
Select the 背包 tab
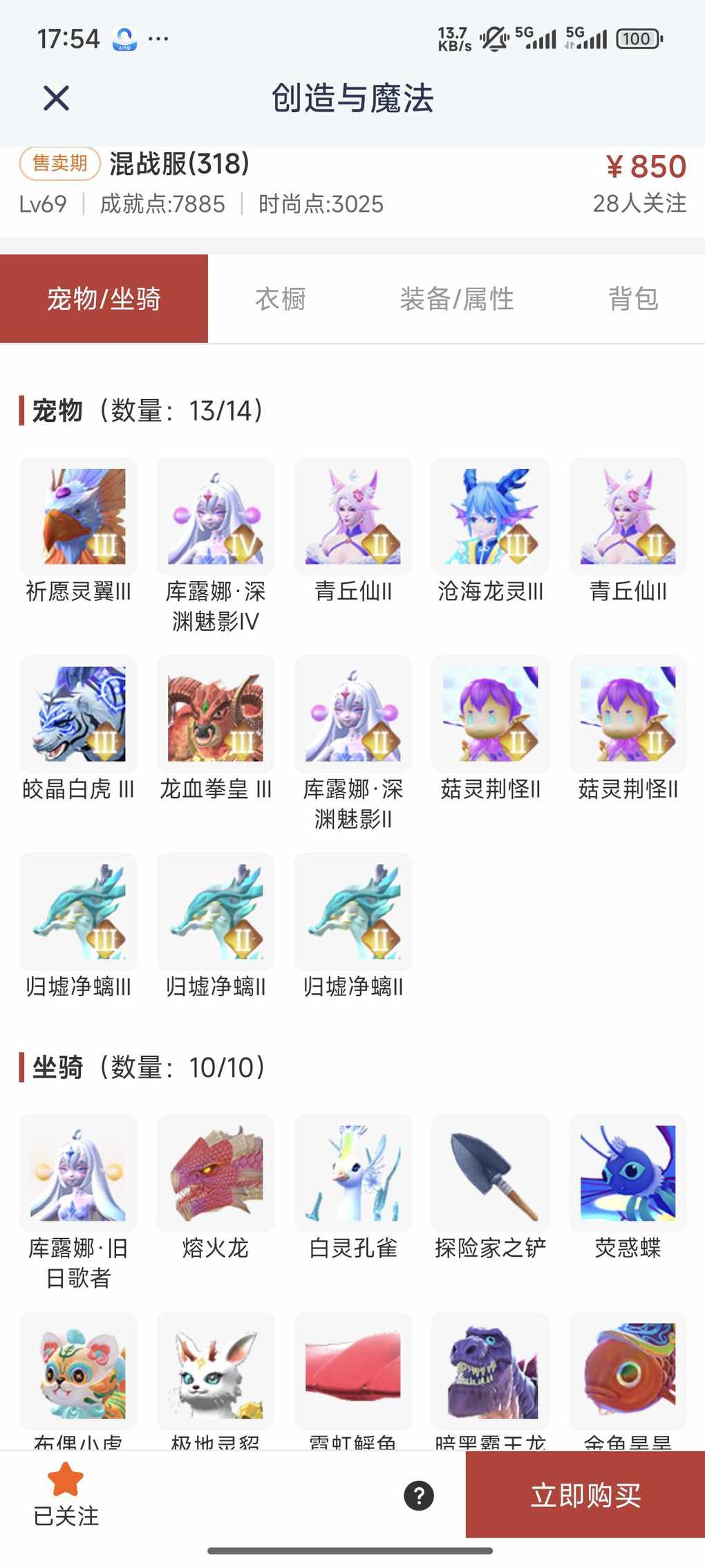point(632,299)
